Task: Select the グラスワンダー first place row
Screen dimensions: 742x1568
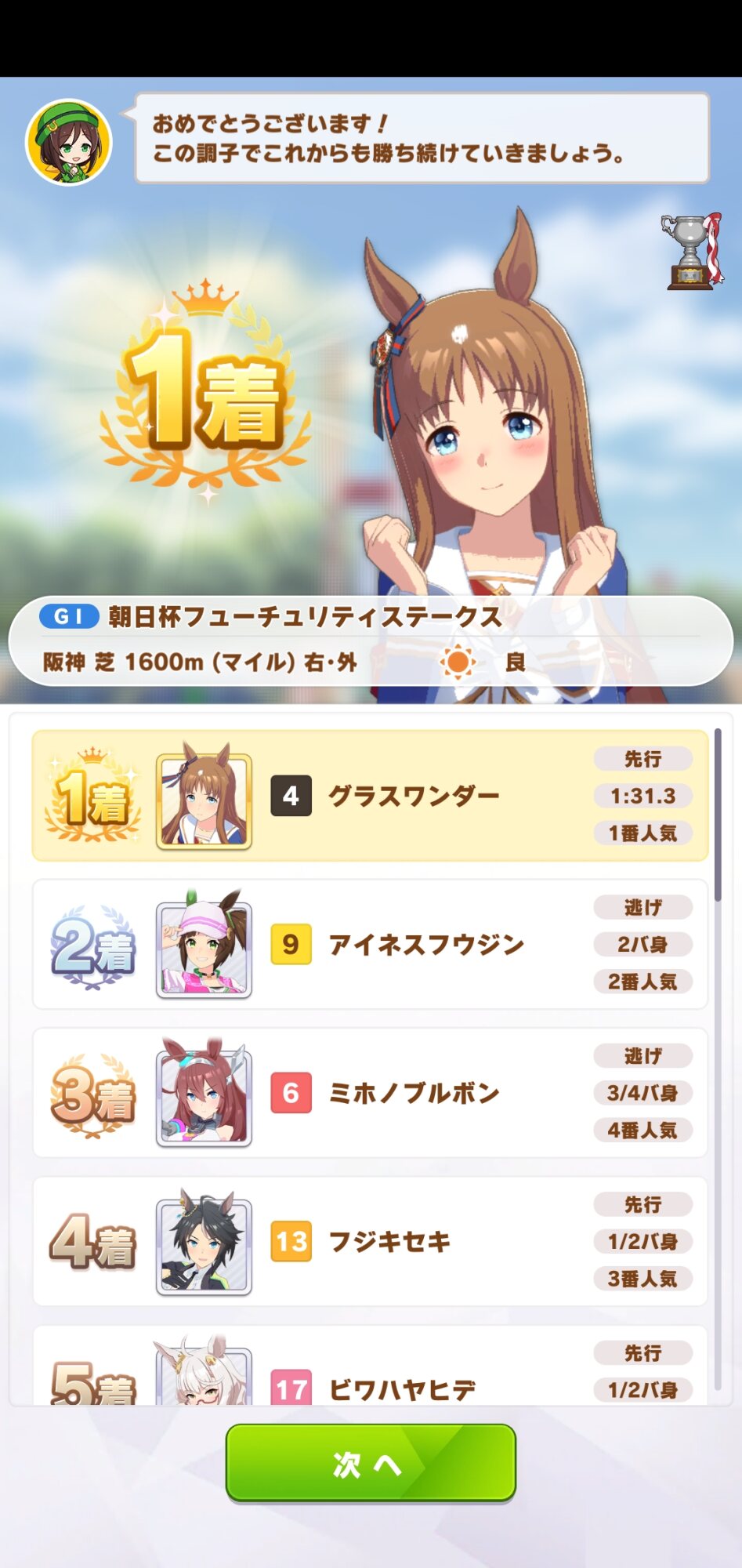Action: coord(370,796)
